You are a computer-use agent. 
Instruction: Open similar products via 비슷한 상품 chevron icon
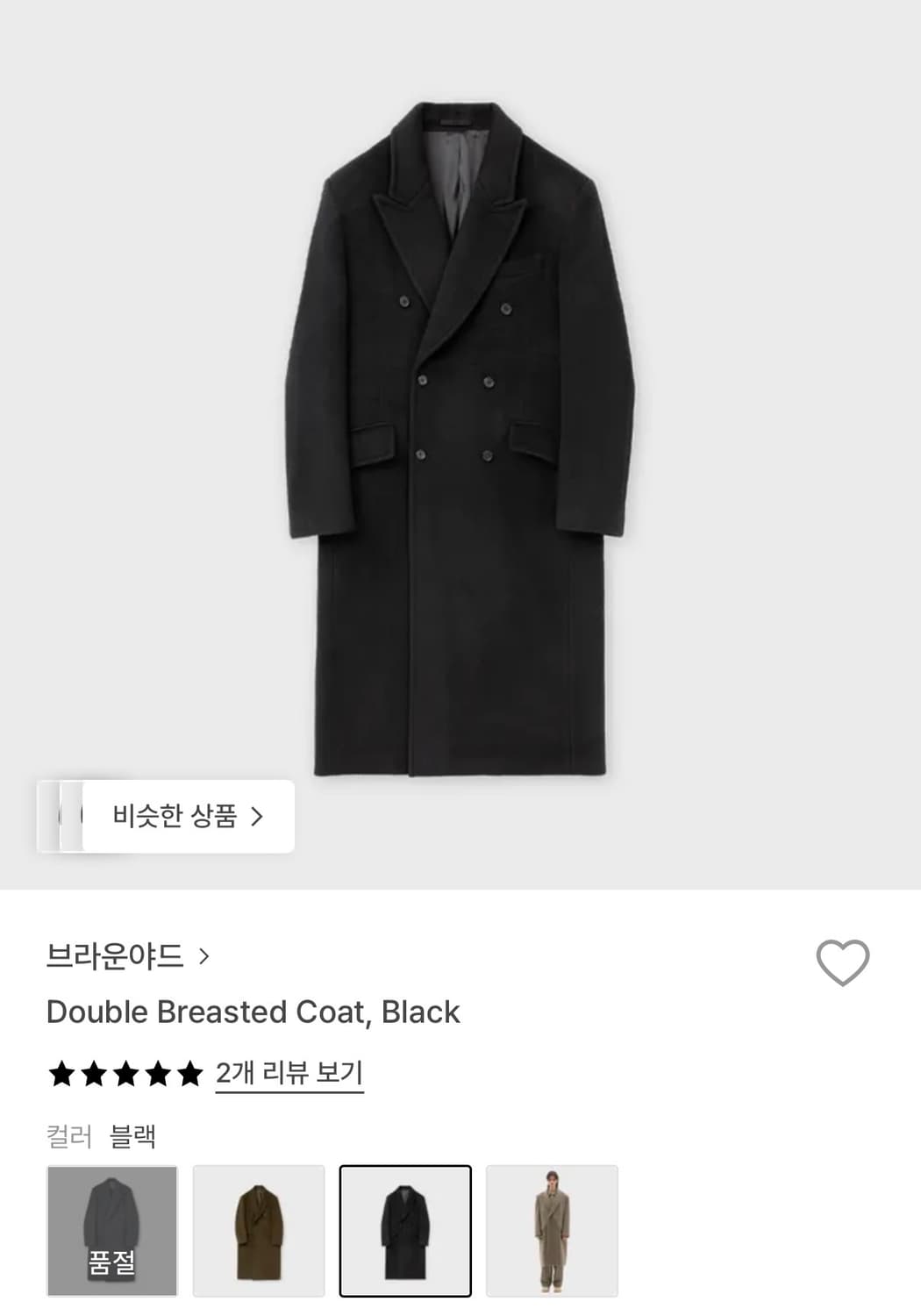[259, 816]
